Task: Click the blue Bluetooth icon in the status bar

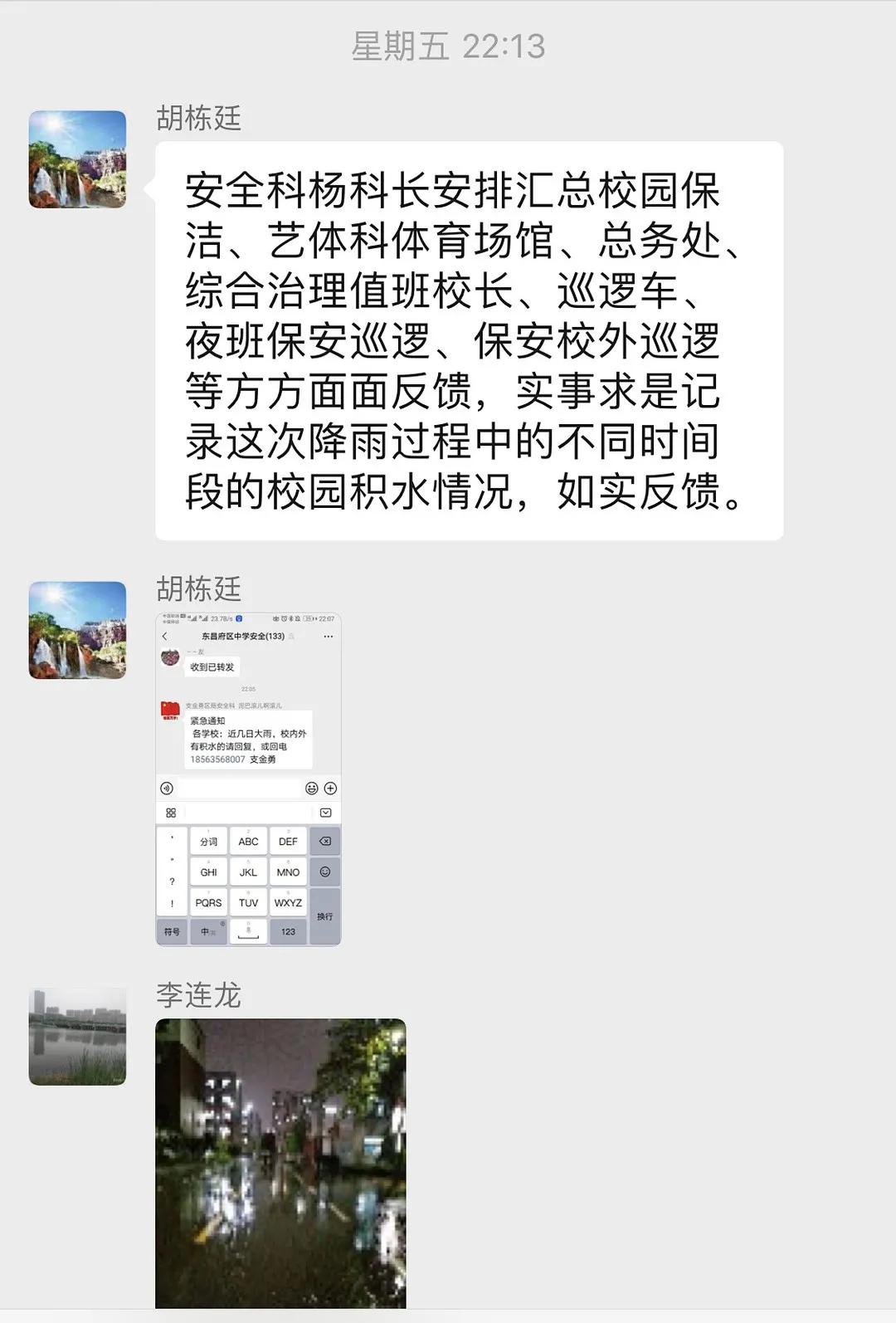Action: 239,618
